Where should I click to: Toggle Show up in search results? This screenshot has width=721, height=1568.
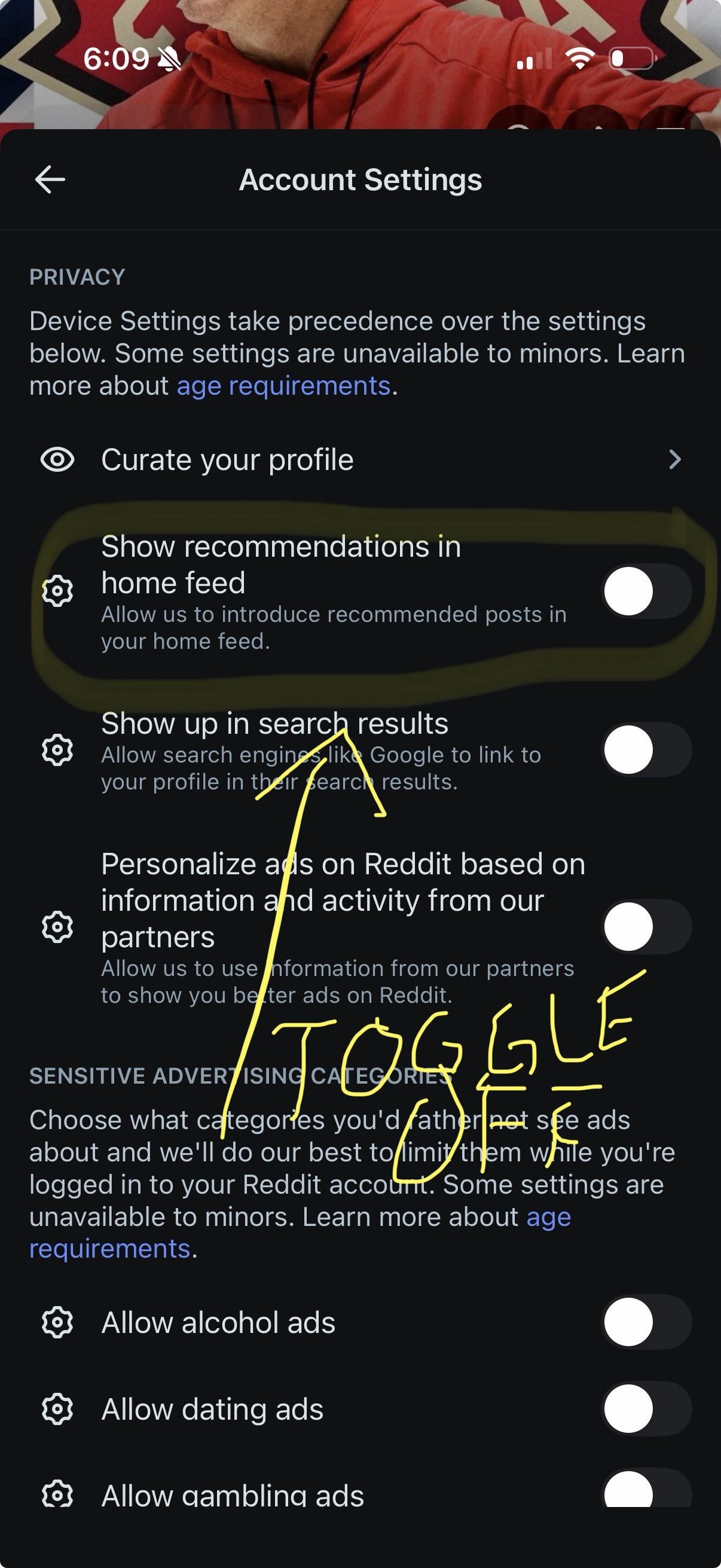646,749
